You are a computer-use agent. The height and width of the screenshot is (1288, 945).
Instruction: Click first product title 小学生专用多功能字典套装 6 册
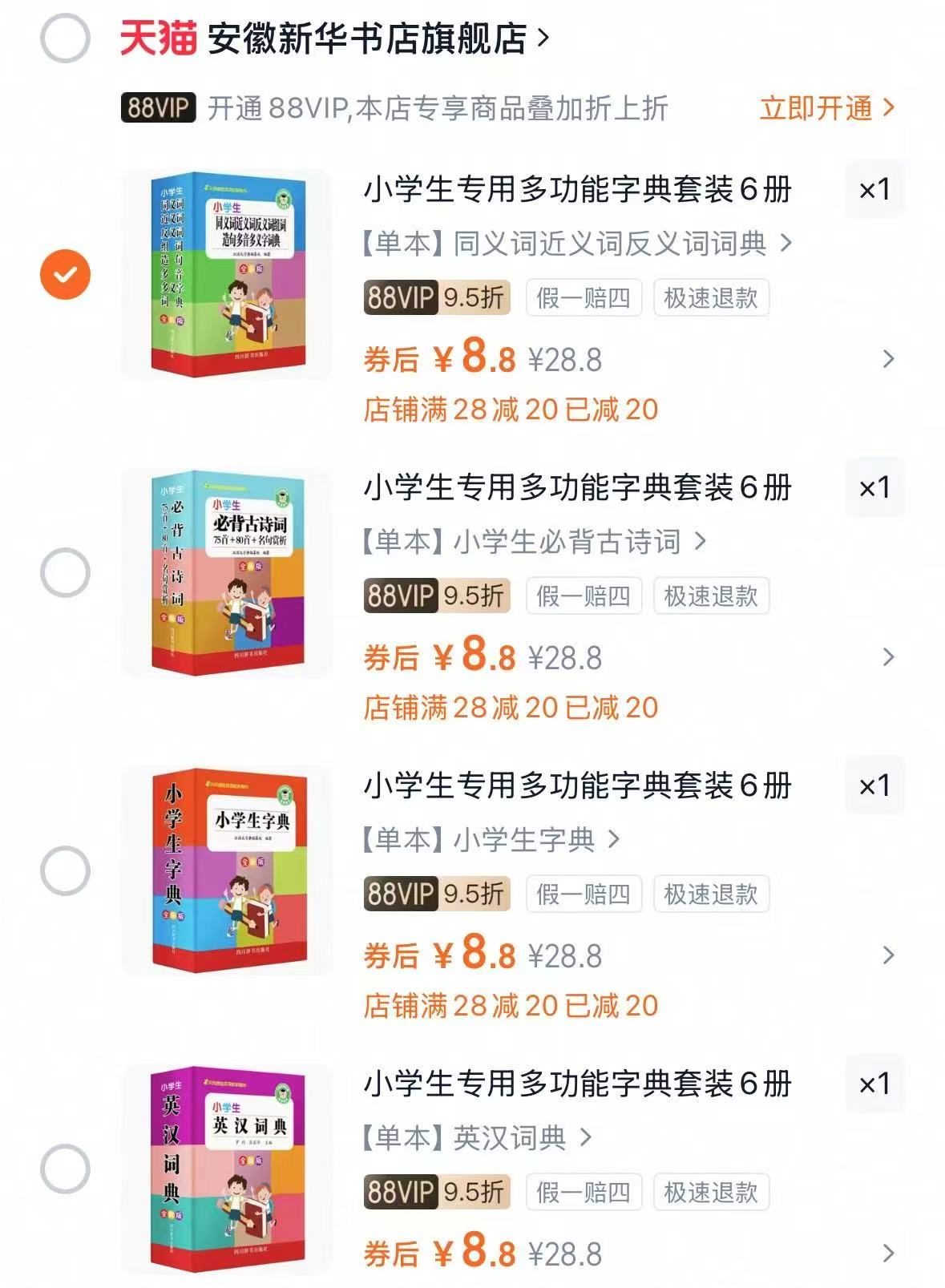575,189
